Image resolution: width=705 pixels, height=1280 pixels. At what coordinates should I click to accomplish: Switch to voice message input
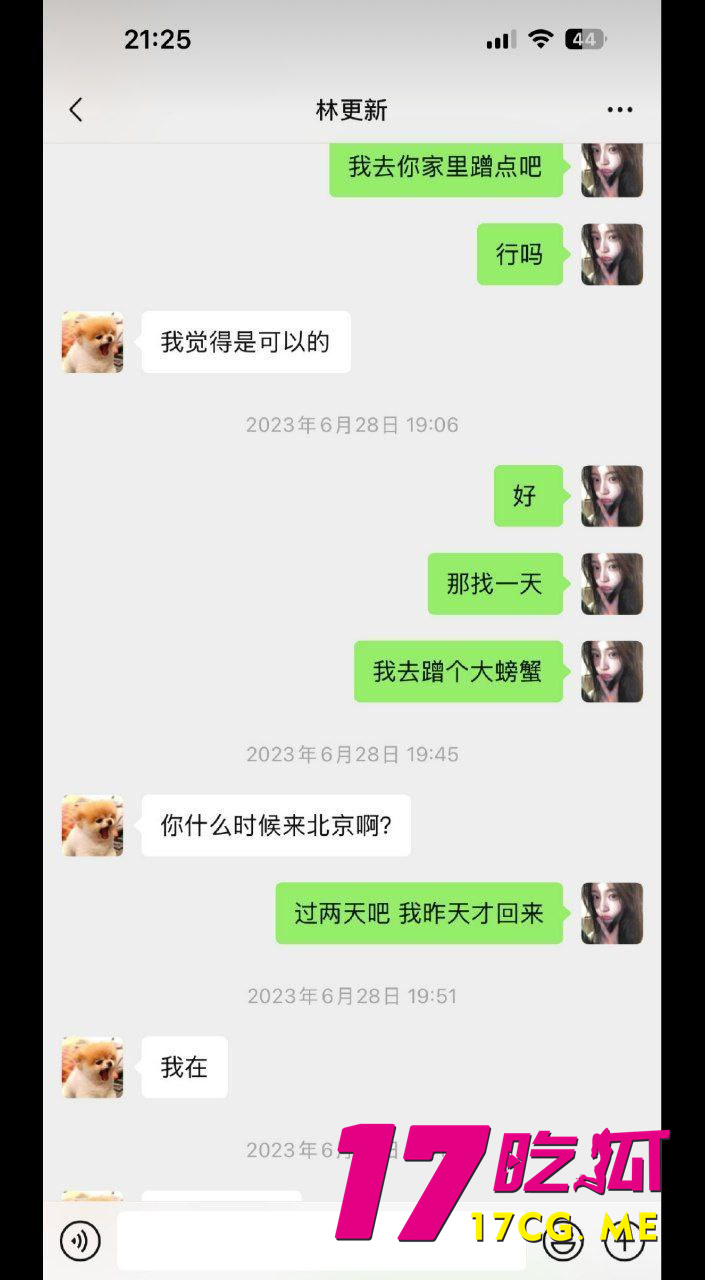80,1241
